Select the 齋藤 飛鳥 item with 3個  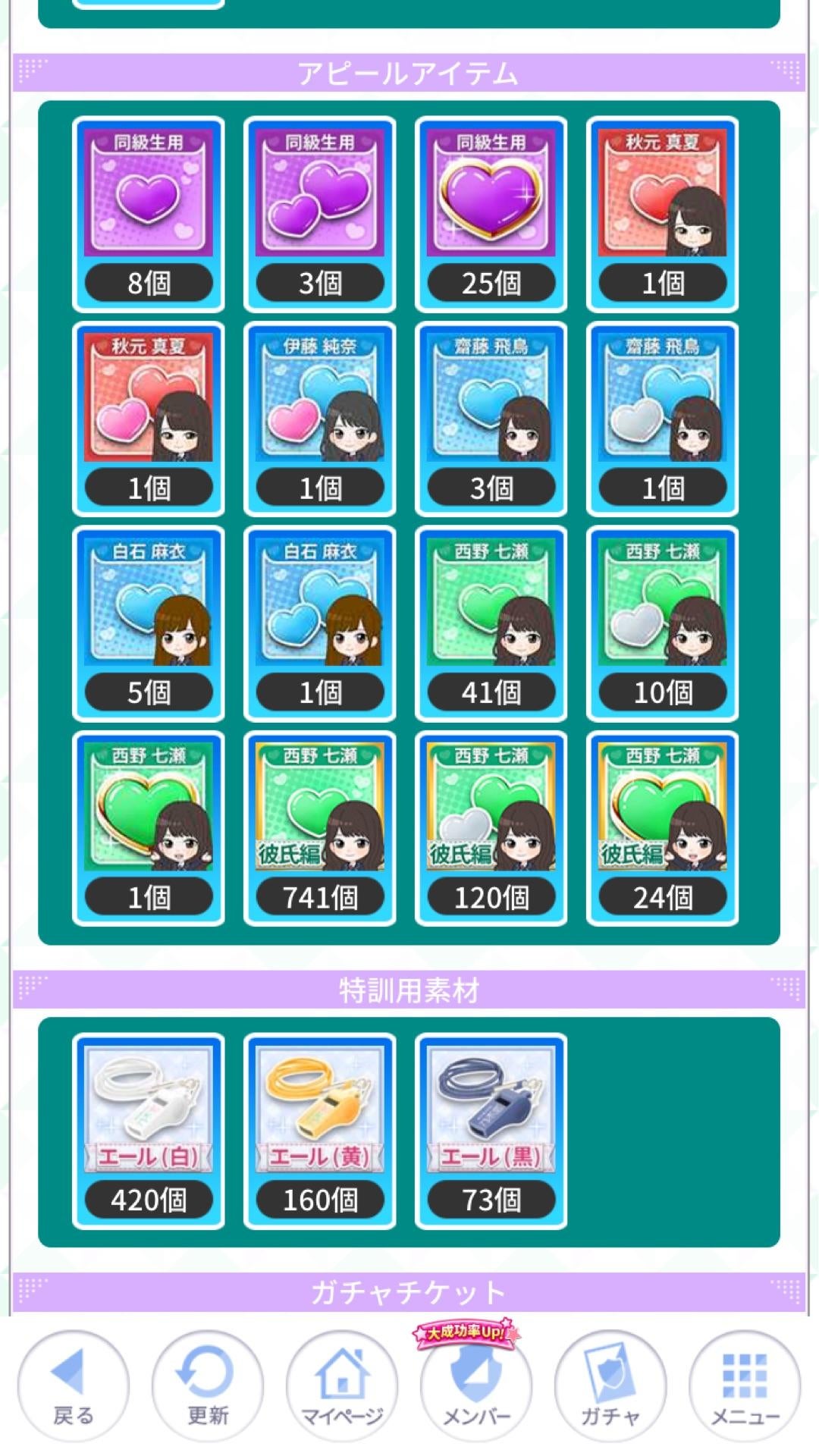[491, 419]
